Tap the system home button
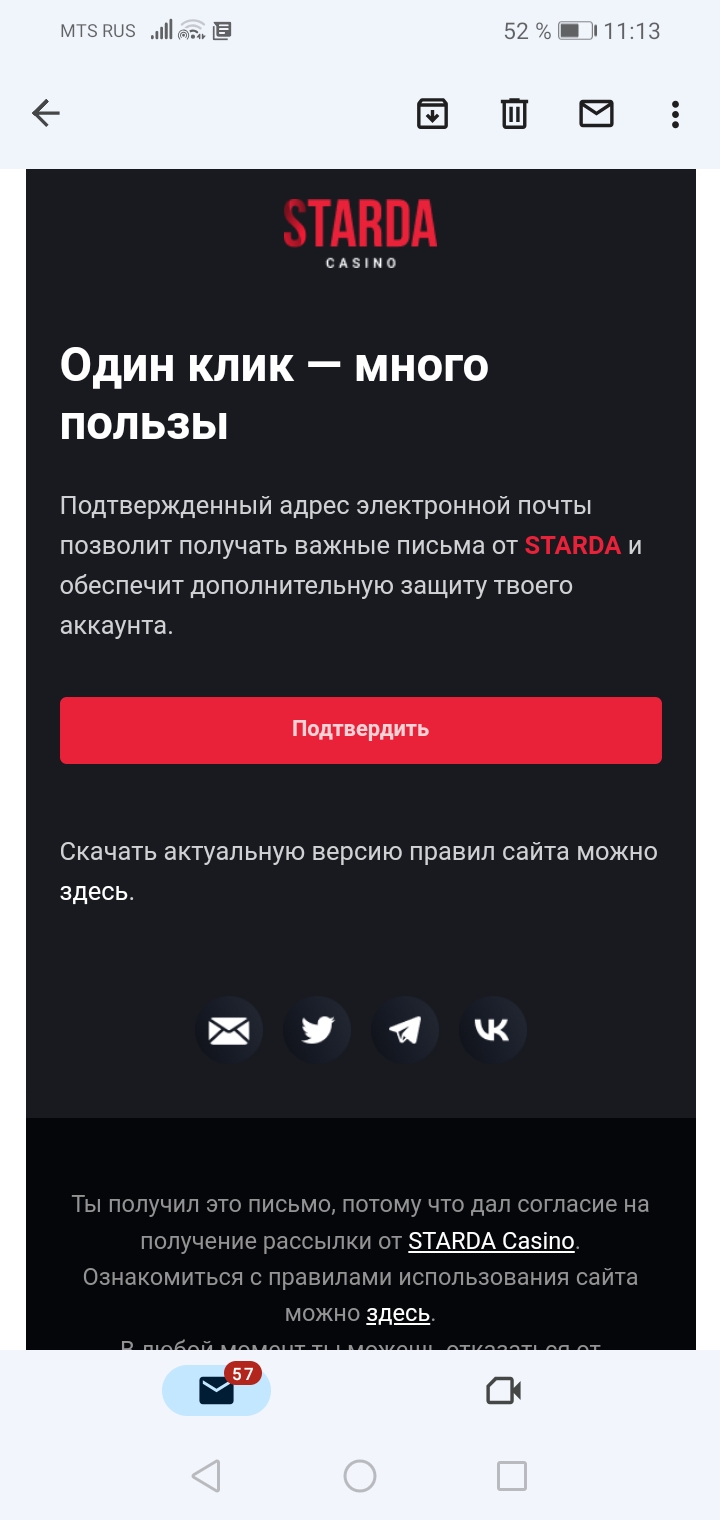This screenshot has height=1520, width=720. [x=360, y=1476]
